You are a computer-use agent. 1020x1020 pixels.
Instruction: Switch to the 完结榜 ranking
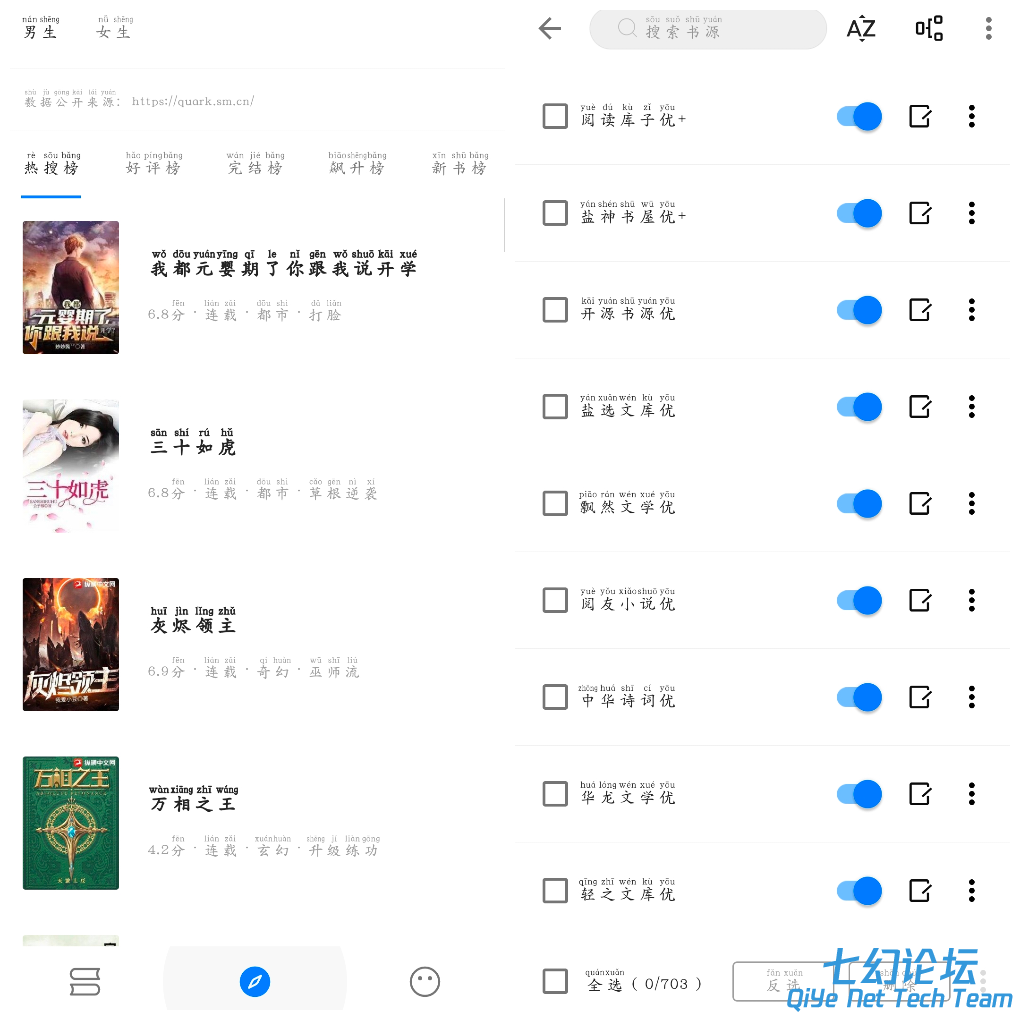[x=255, y=166]
